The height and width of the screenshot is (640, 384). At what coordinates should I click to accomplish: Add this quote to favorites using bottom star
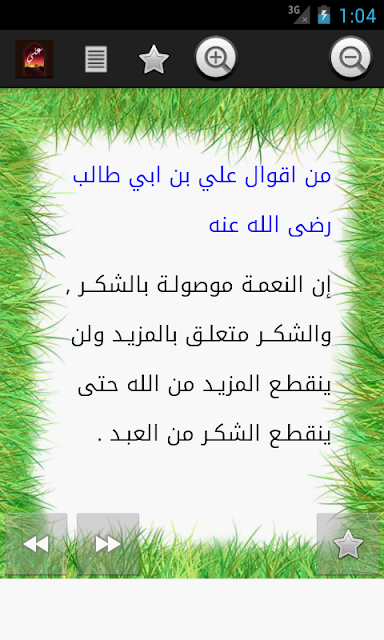click(x=348, y=544)
